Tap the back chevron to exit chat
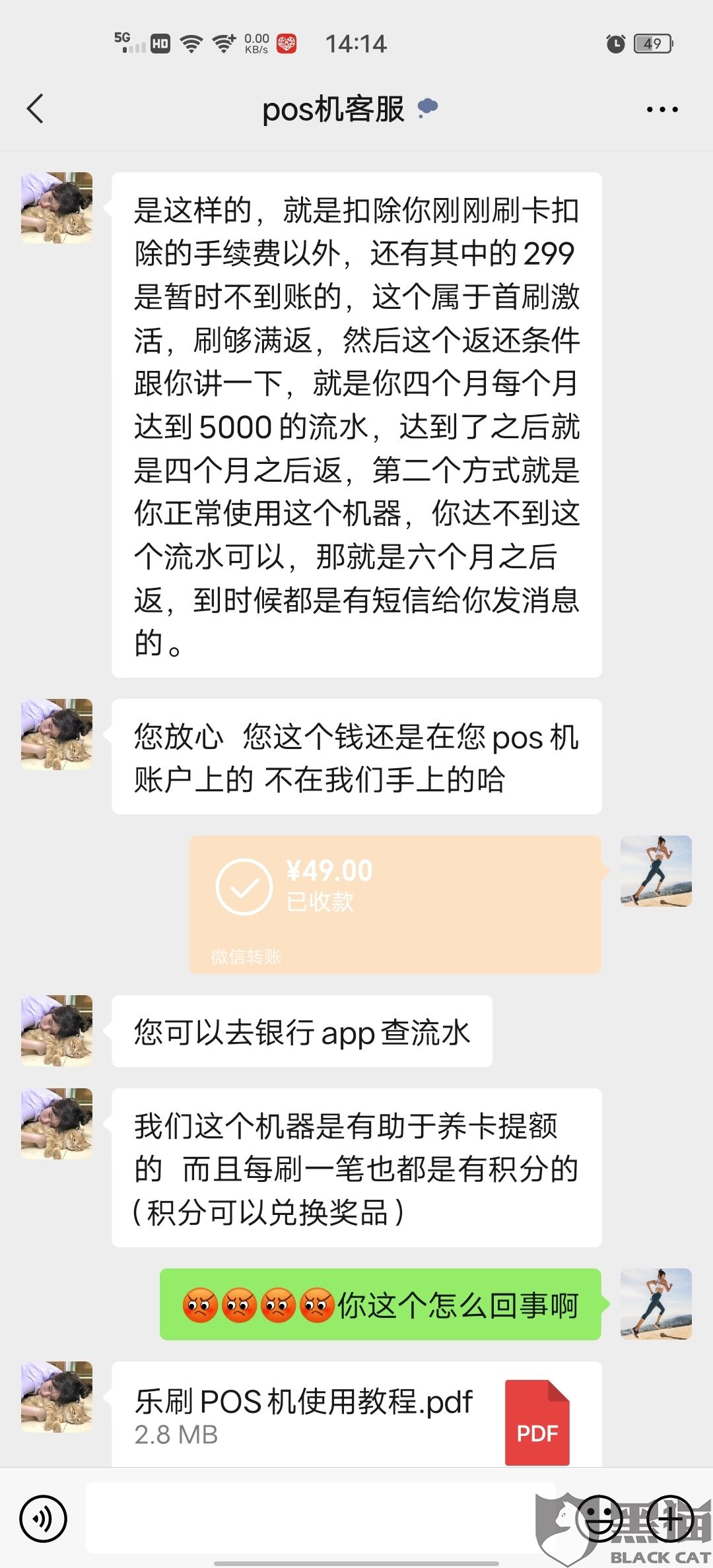 click(34, 108)
